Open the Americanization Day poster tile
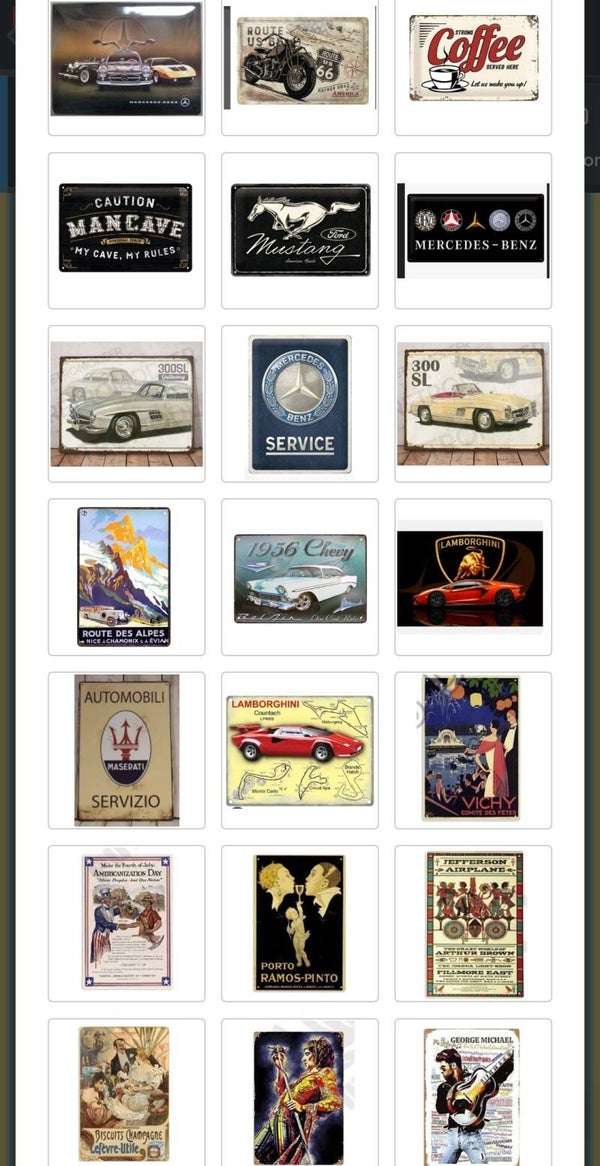The image size is (600, 1166). [x=126, y=923]
